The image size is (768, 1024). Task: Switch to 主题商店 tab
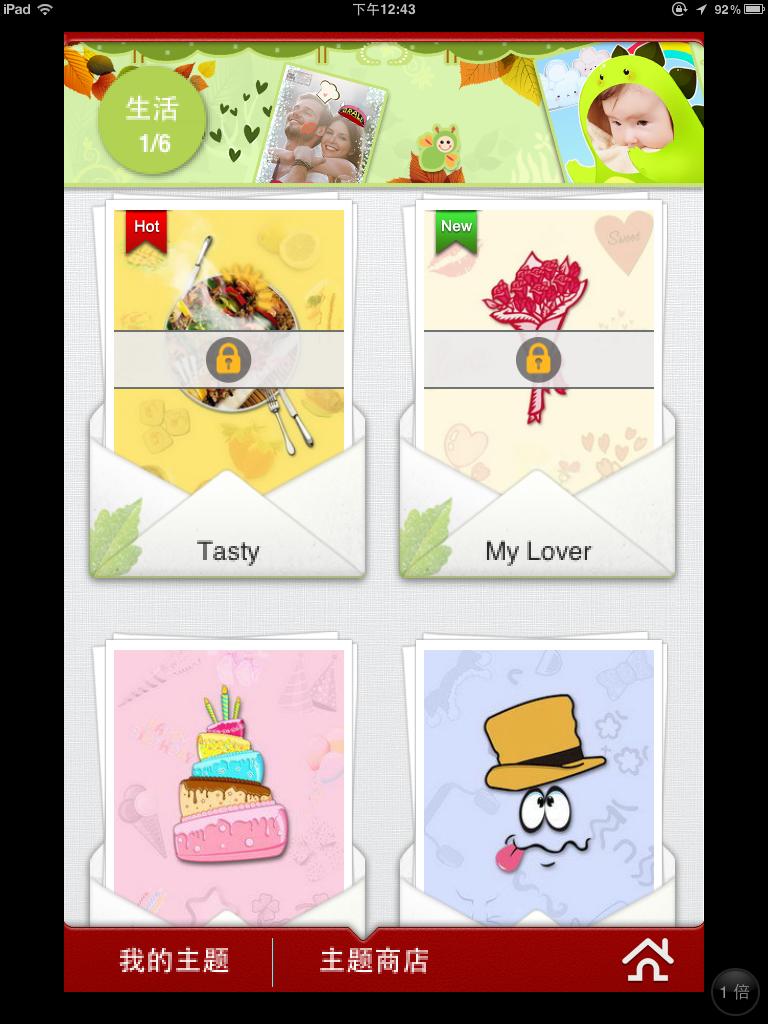click(374, 961)
